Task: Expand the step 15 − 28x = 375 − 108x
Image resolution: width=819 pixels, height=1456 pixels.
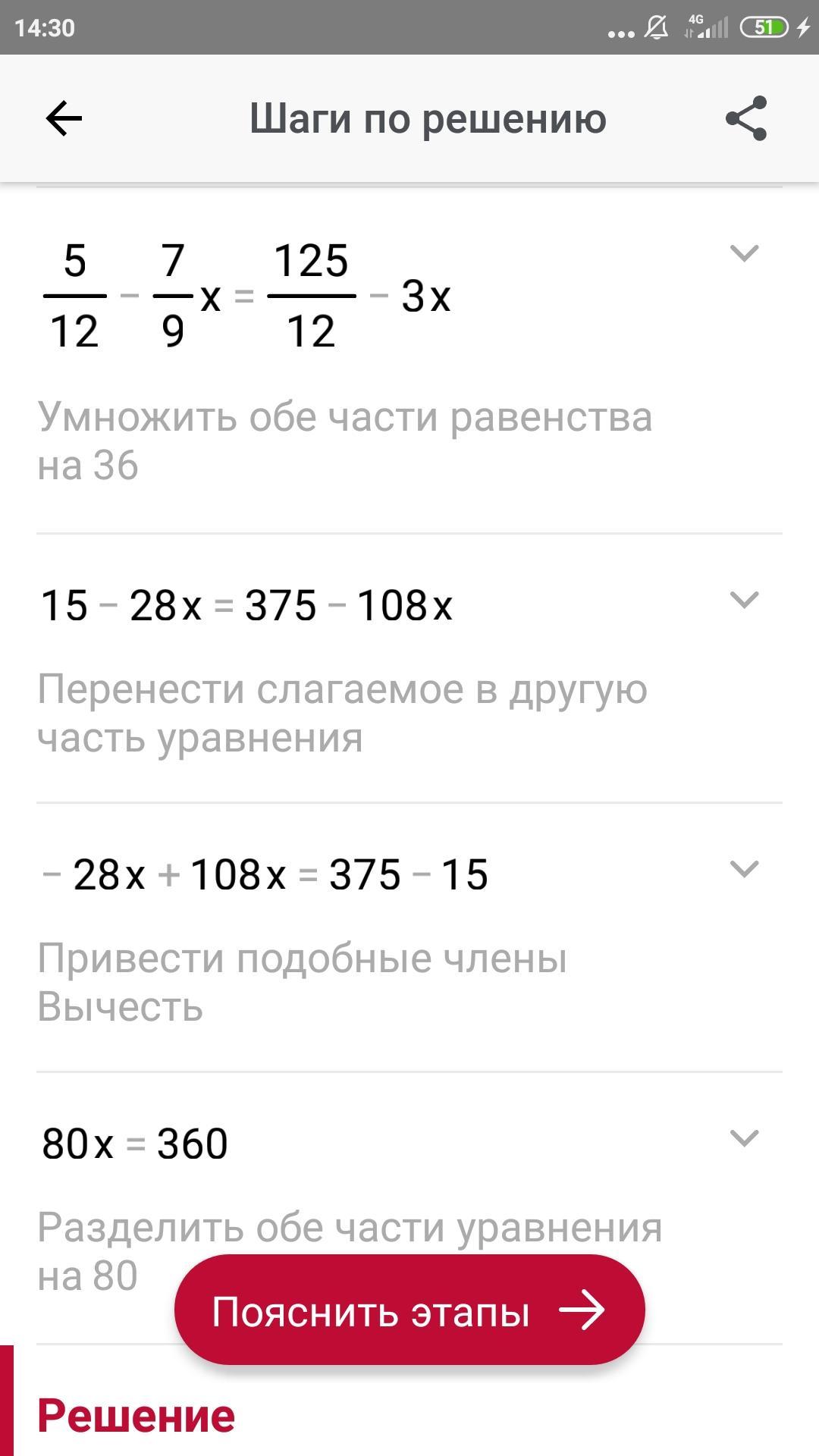Action: click(744, 600)
